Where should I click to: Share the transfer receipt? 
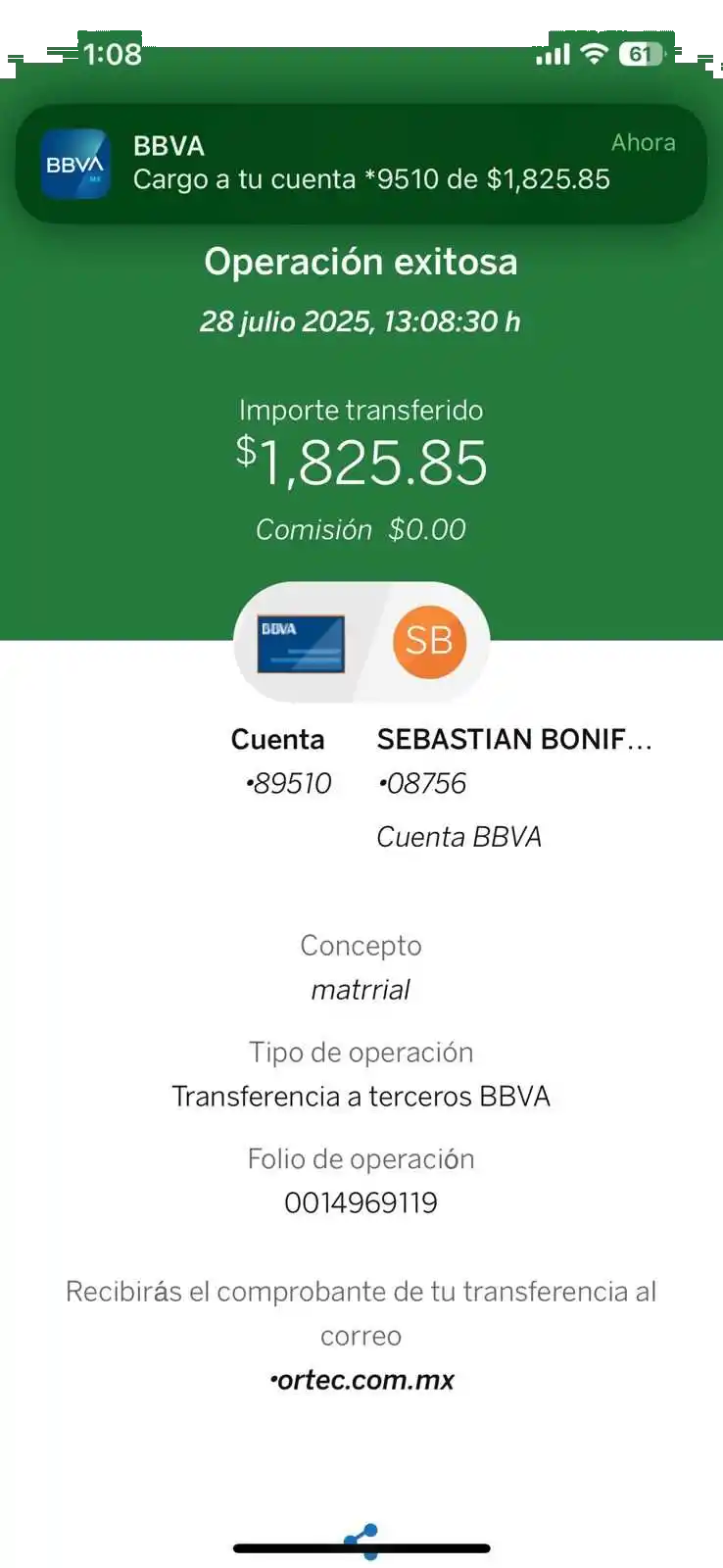point(361,1540)
